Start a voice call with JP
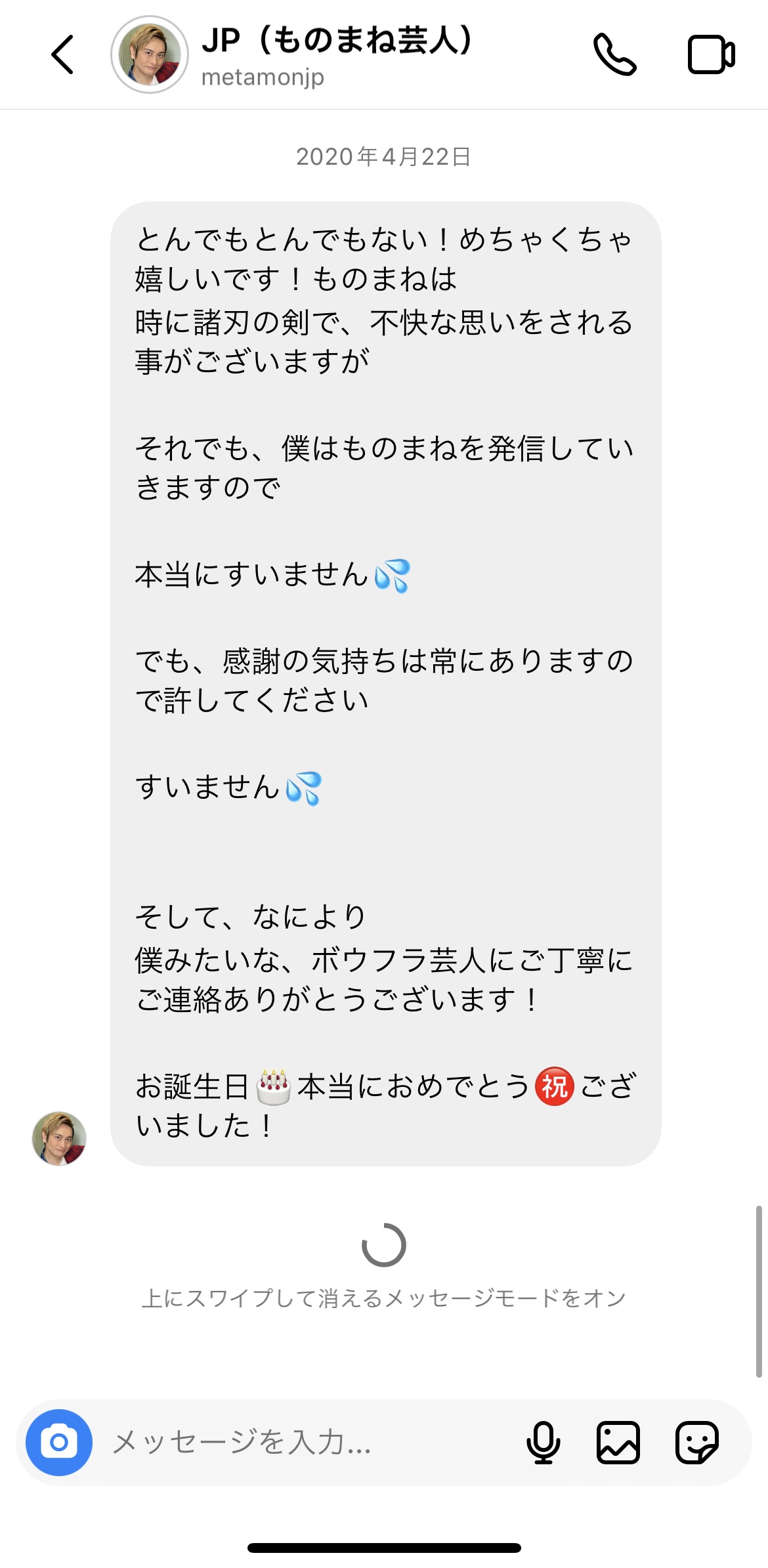The height and width of the screenshot is (1568, 768). point(614,54)
